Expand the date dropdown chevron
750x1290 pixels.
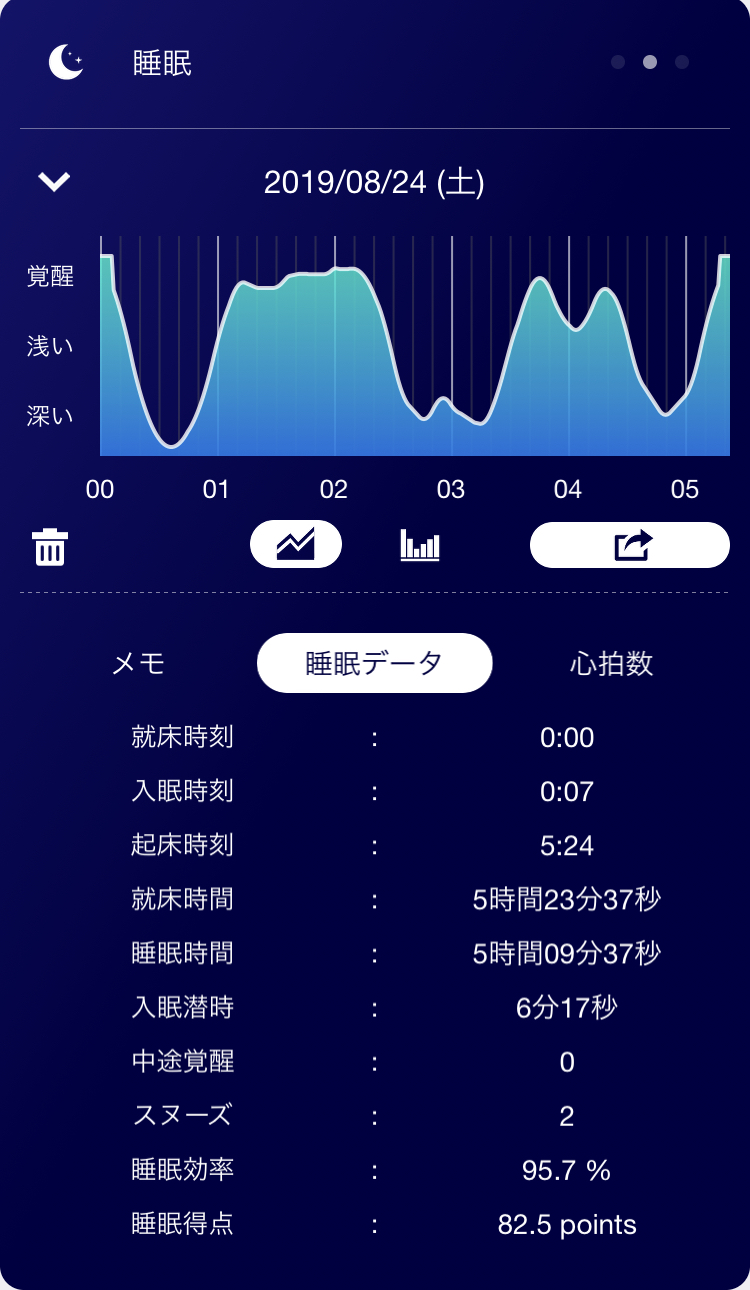click(x=54, y=182)
